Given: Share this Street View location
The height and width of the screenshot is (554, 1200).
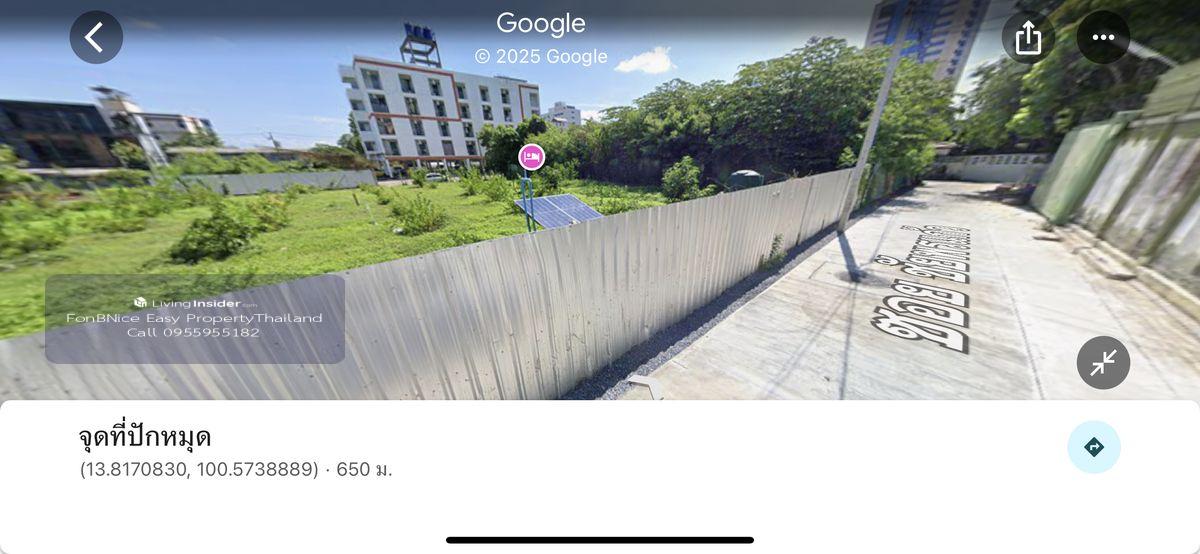Looking at the screenshot, I should pos(1028,38).
